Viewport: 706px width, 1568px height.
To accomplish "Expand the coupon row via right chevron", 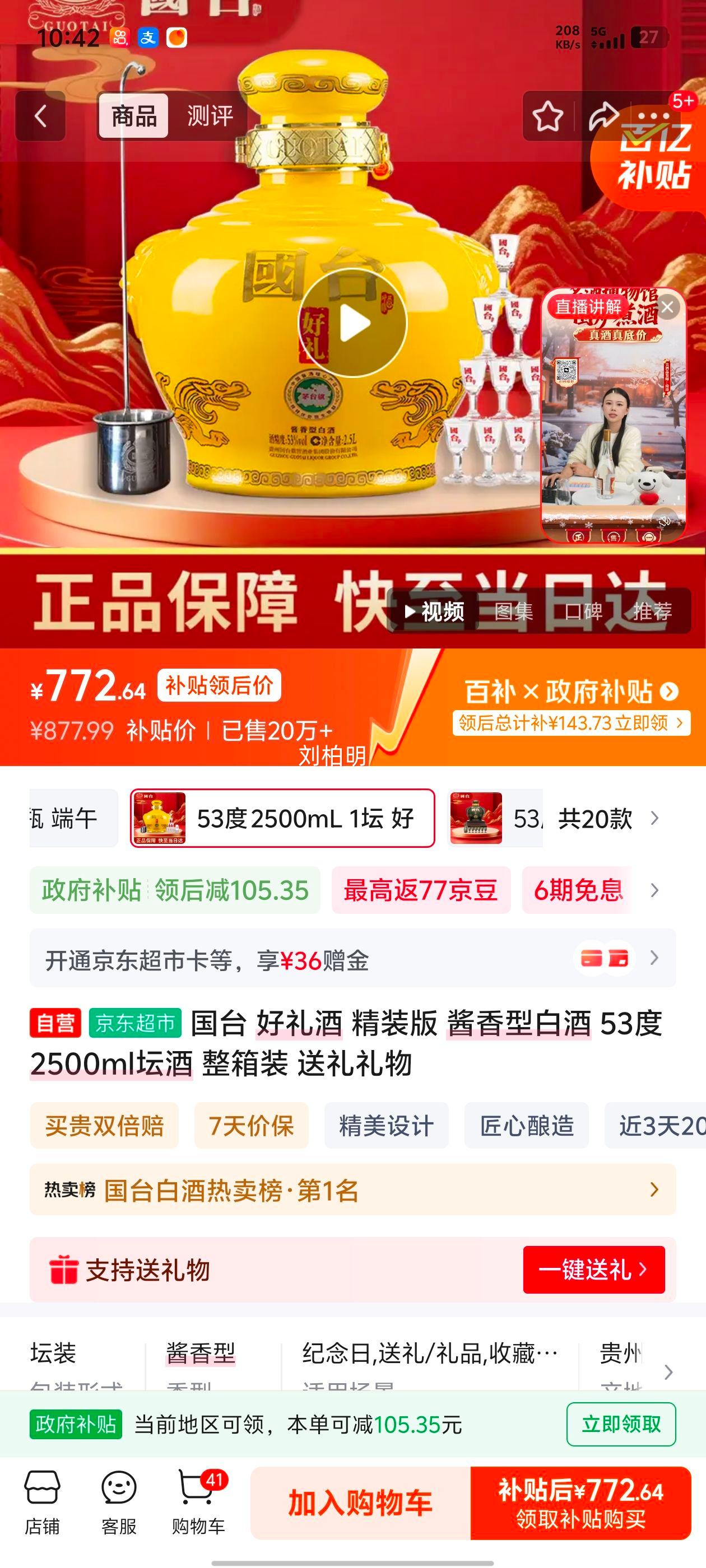I will [x=655, y=890].
